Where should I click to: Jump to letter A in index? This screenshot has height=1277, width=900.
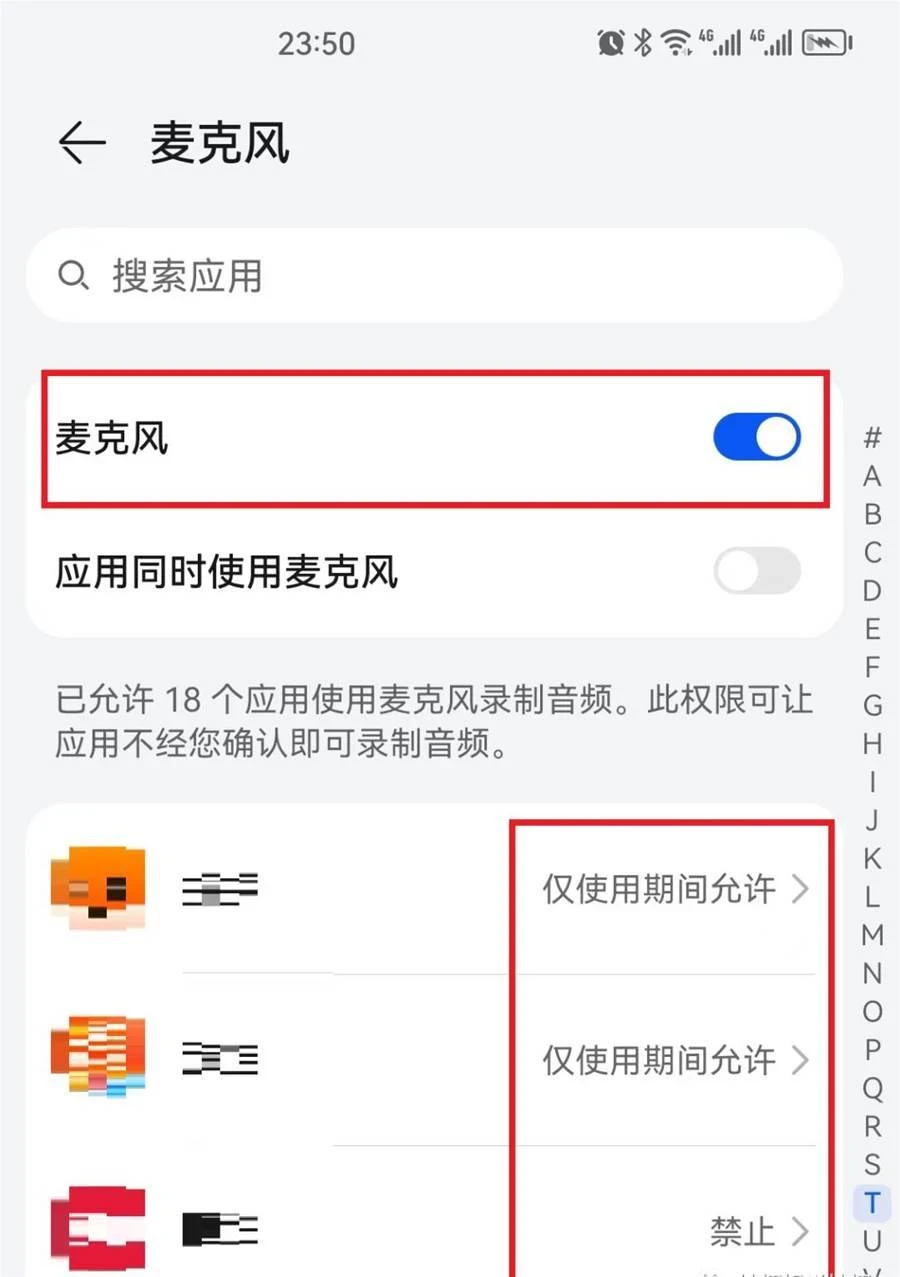coord(872,476)
